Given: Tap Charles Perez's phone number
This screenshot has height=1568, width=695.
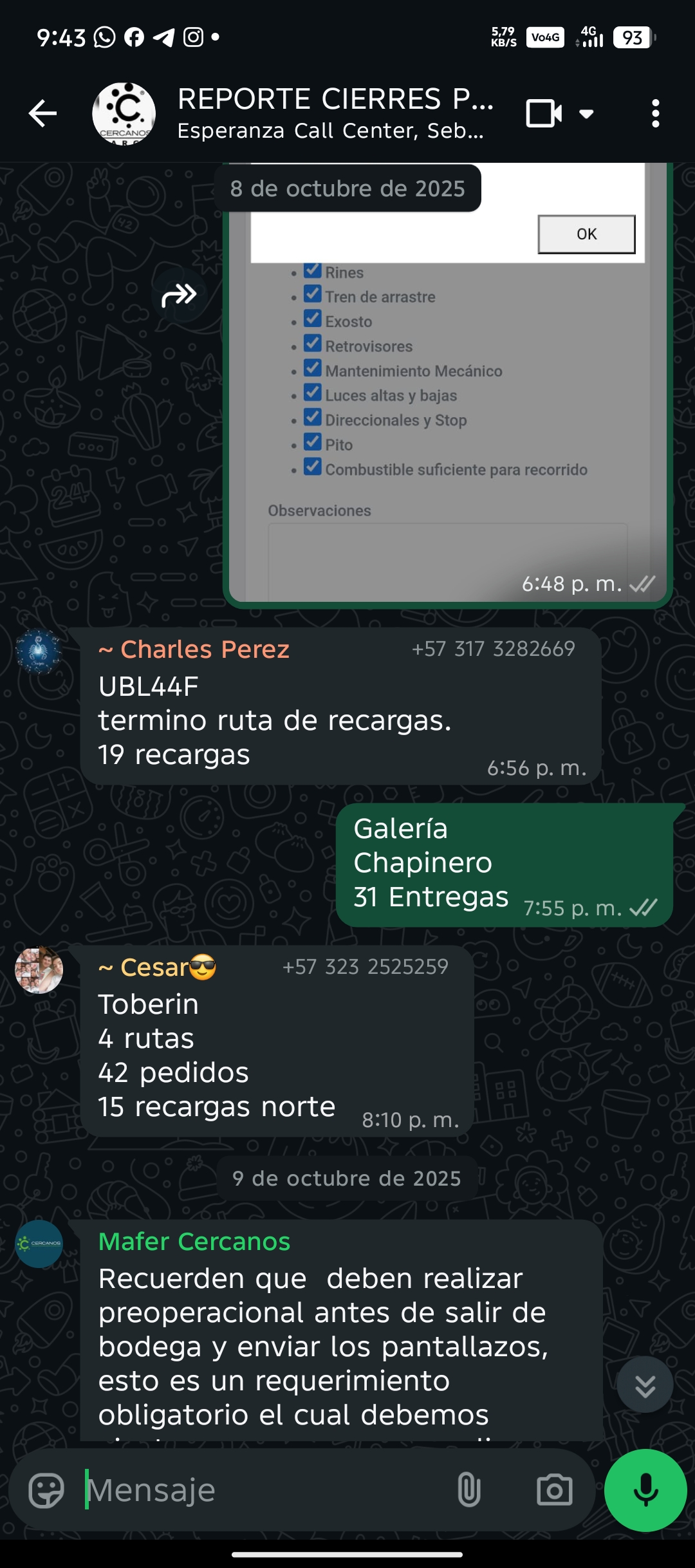Looking at the screenshot, I should [x=493, y=649].
